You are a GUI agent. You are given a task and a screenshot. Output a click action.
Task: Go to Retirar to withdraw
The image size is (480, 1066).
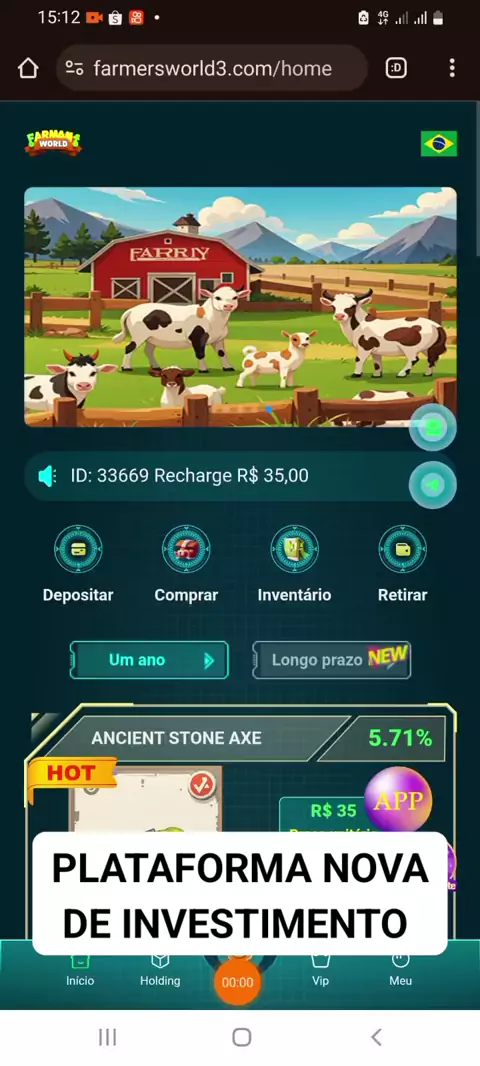402,564
